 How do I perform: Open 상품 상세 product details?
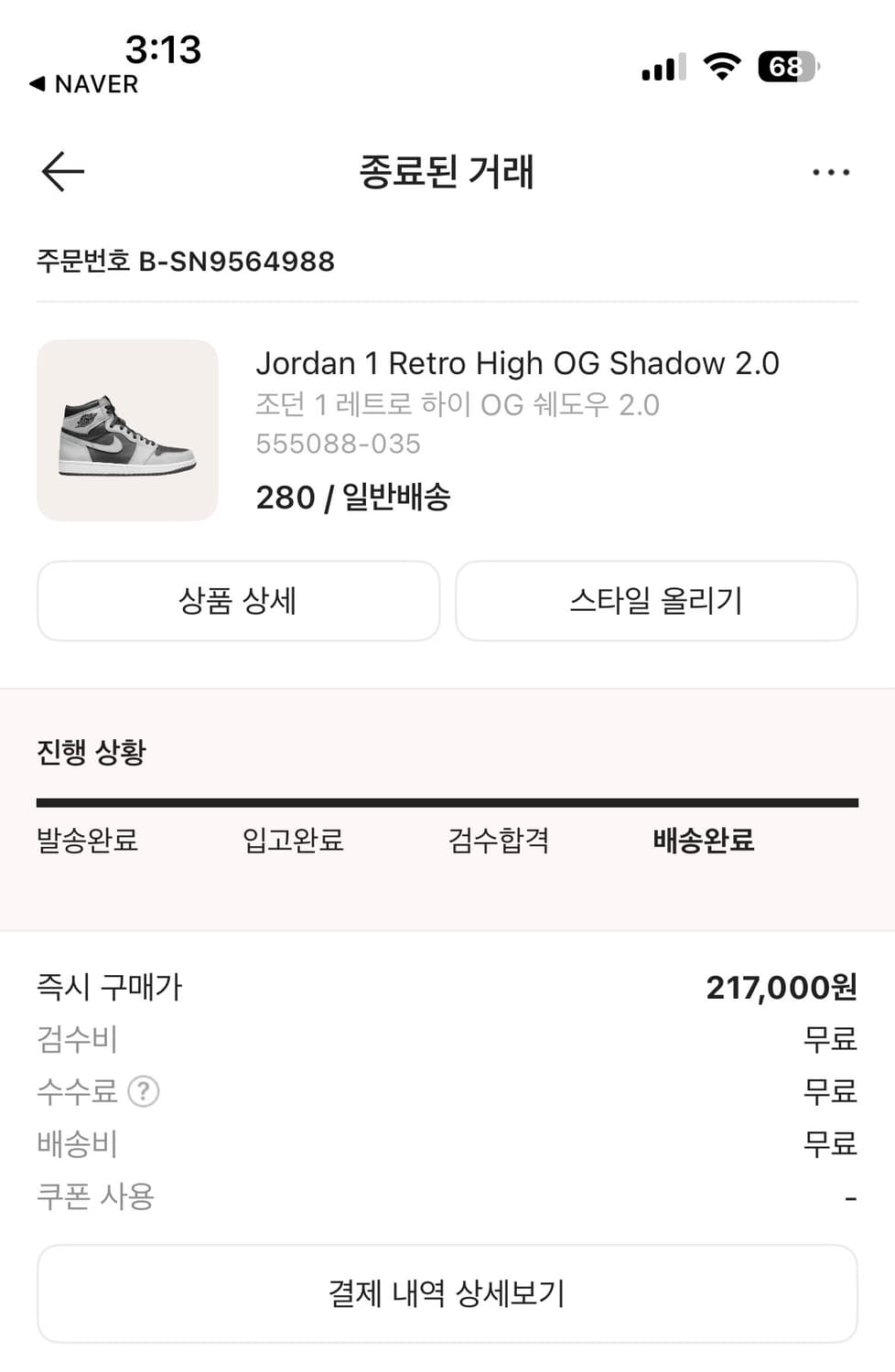(x=238, y=601)
